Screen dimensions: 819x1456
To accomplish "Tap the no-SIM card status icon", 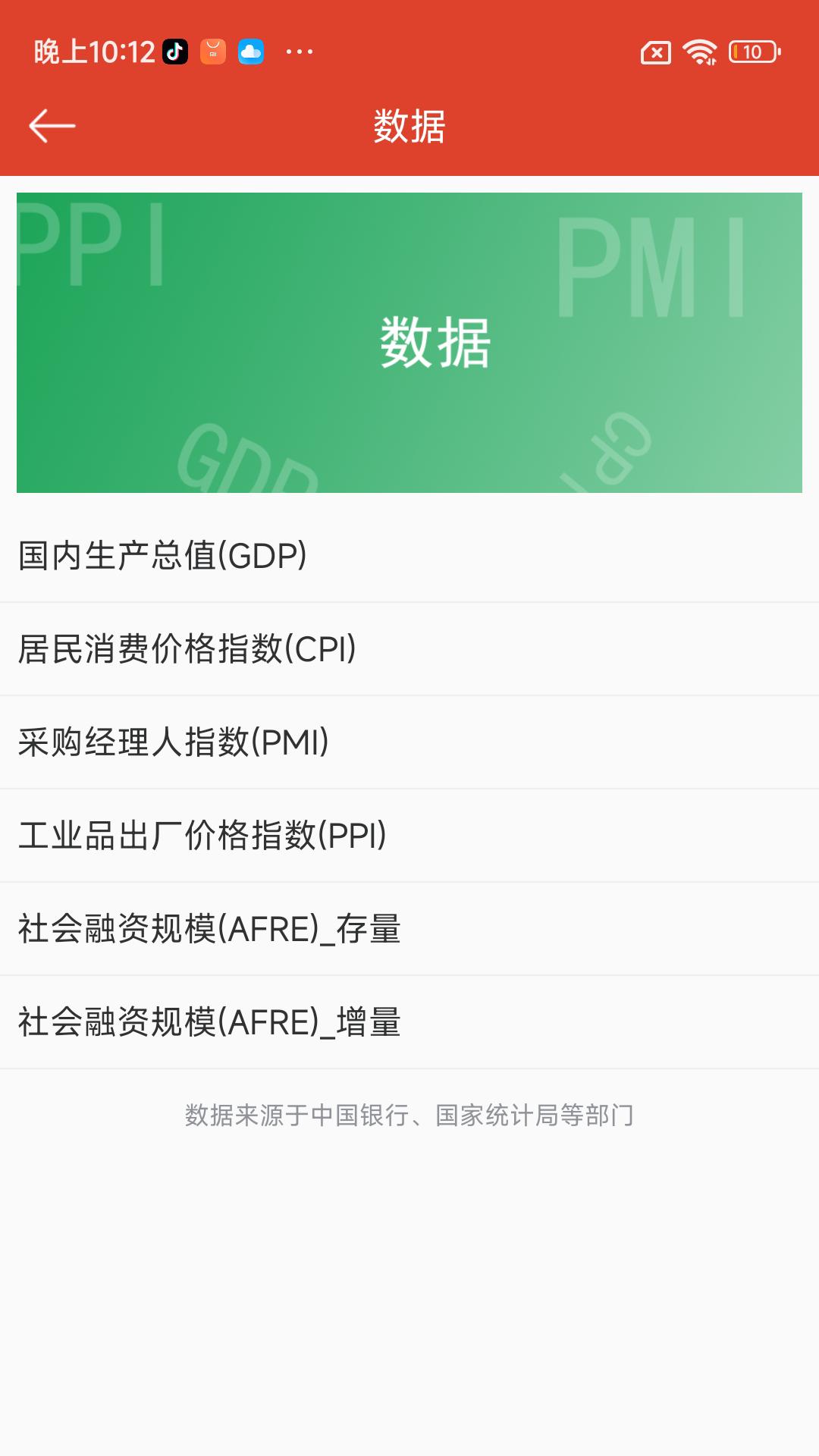I will 657,53.
